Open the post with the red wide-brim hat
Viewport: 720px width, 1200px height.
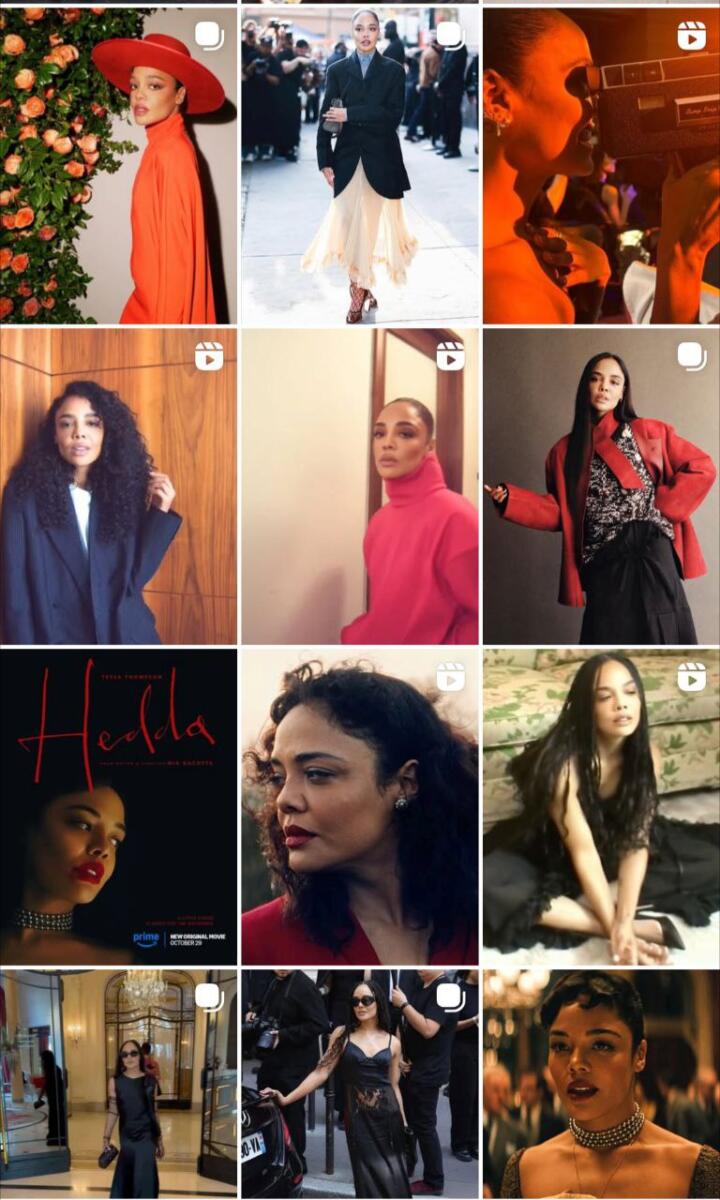(x=118, y=165)
